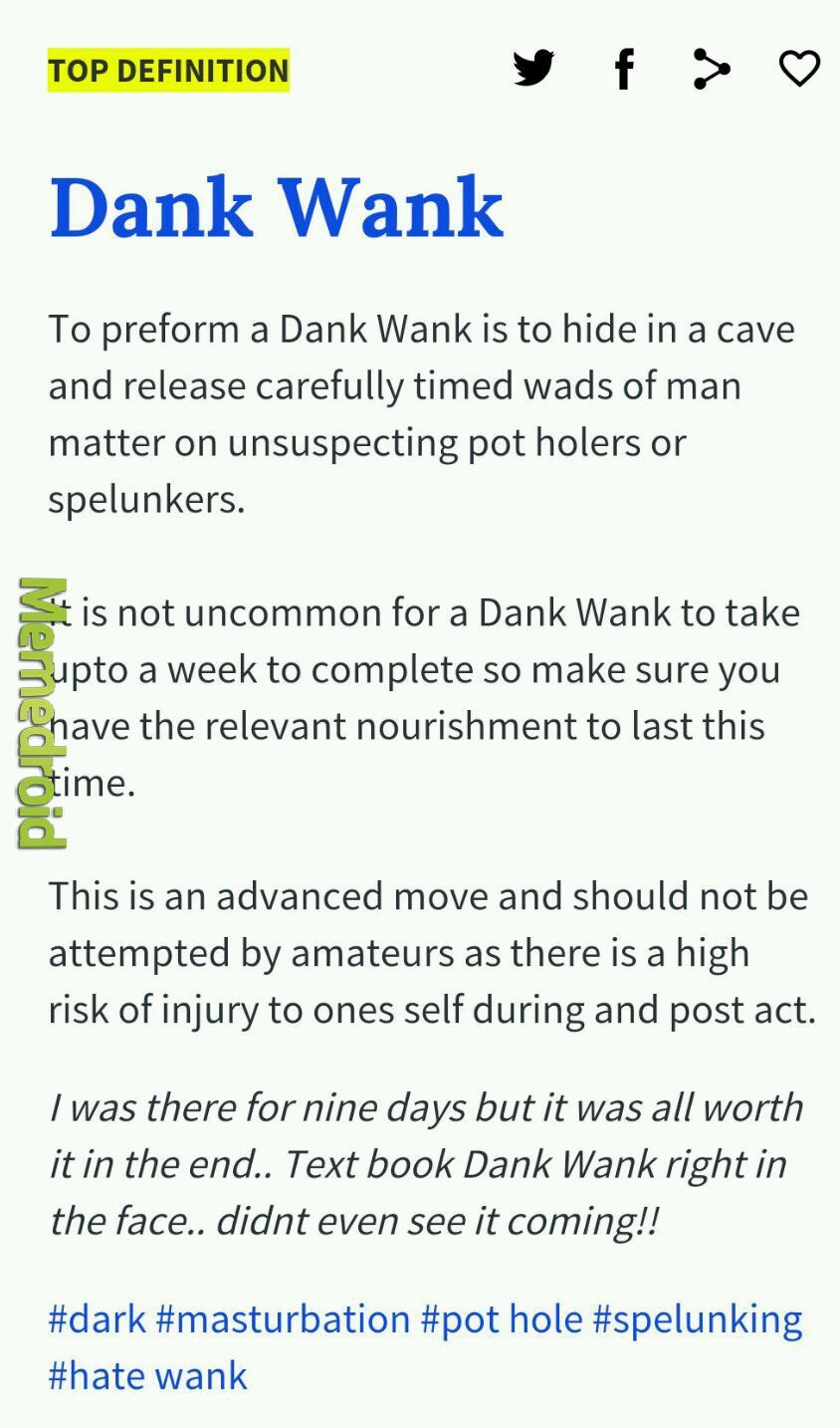Open the #pot hole tag
Viewport: 840px width, 1428px height.
click(502, 1318)
